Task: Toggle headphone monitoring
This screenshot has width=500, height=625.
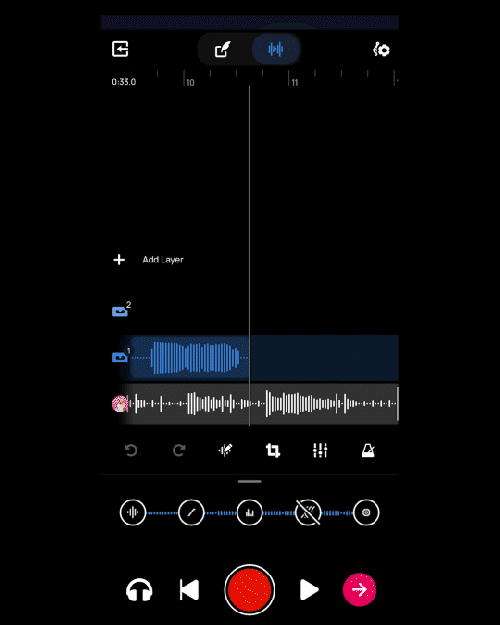Action: click(x=139, y=590)
